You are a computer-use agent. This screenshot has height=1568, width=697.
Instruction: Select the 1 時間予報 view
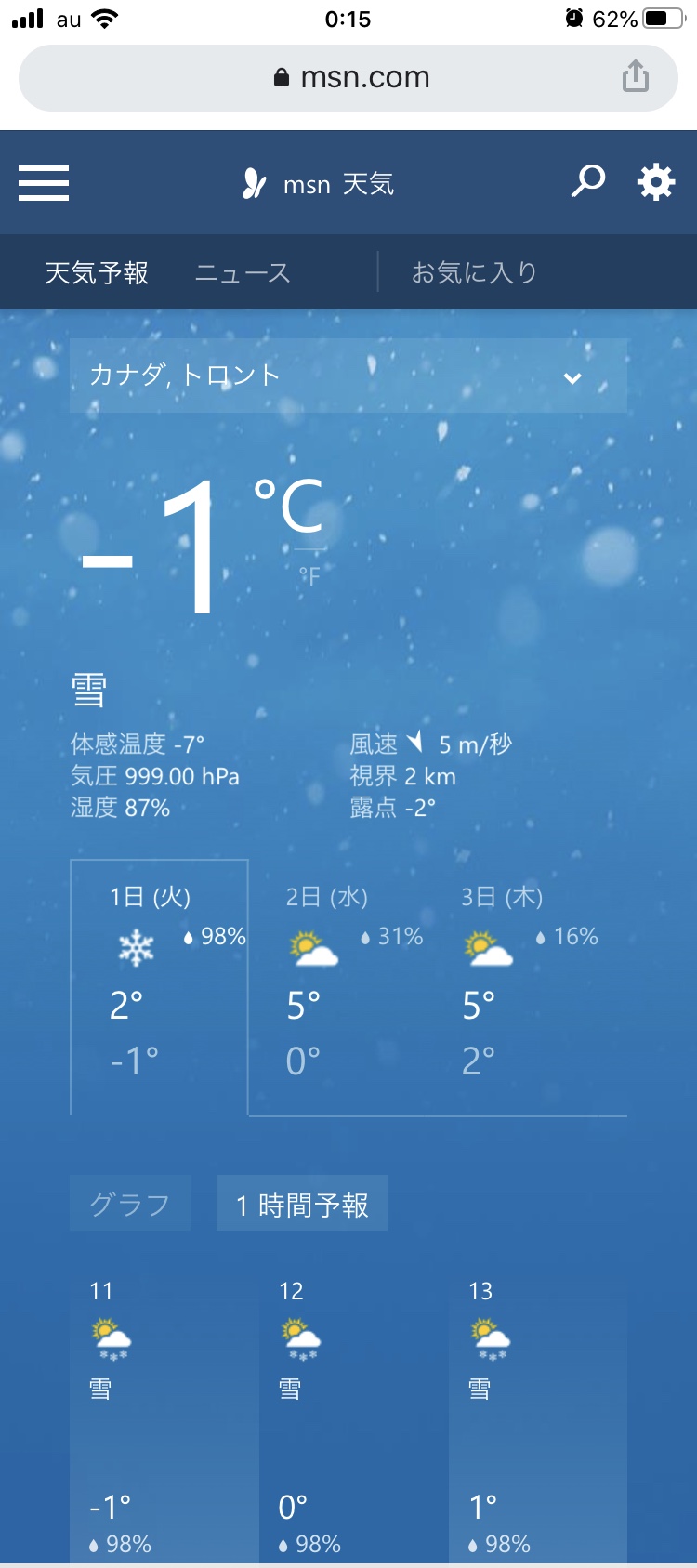pos(302,1204)
